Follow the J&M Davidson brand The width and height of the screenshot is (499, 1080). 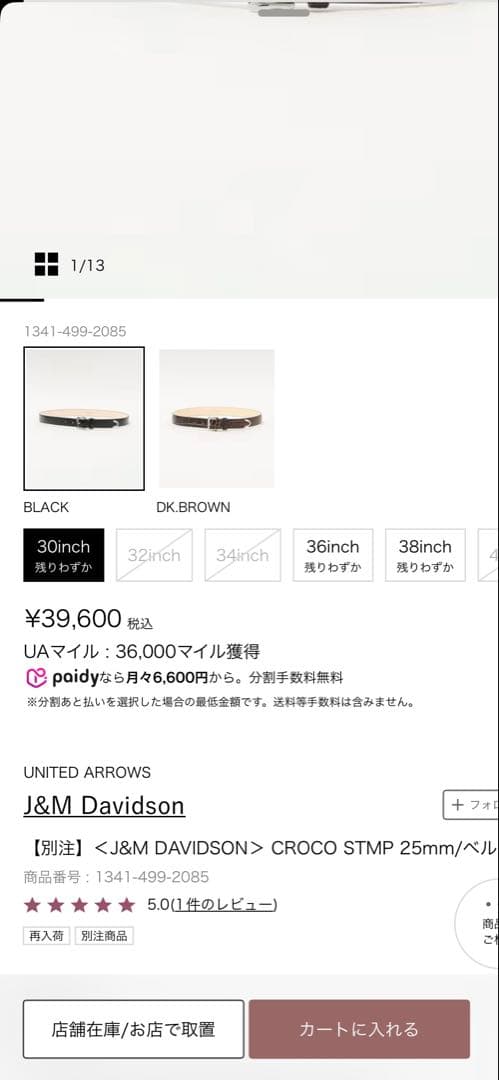click(471, 804)
